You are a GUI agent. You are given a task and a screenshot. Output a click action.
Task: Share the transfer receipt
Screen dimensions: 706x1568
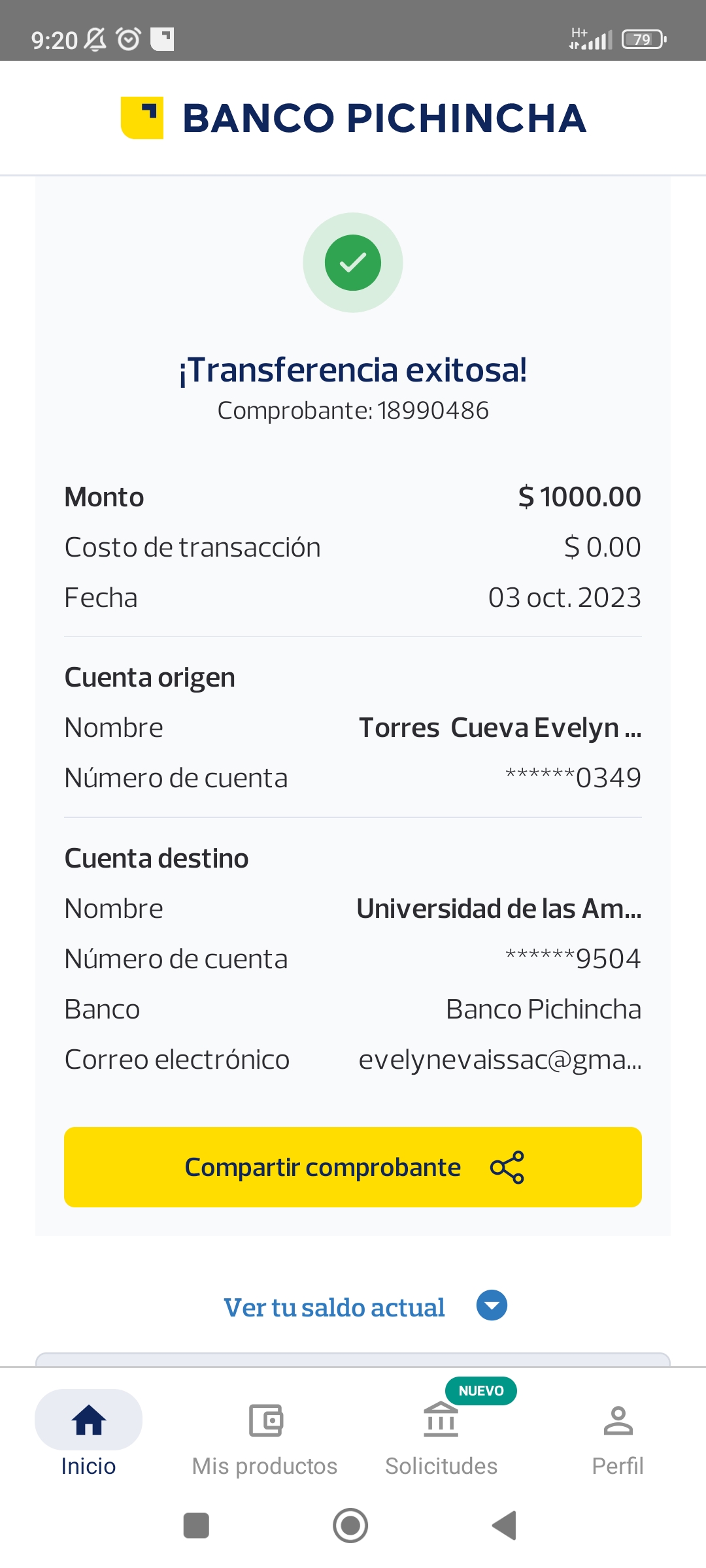[x=353, y=1167]
